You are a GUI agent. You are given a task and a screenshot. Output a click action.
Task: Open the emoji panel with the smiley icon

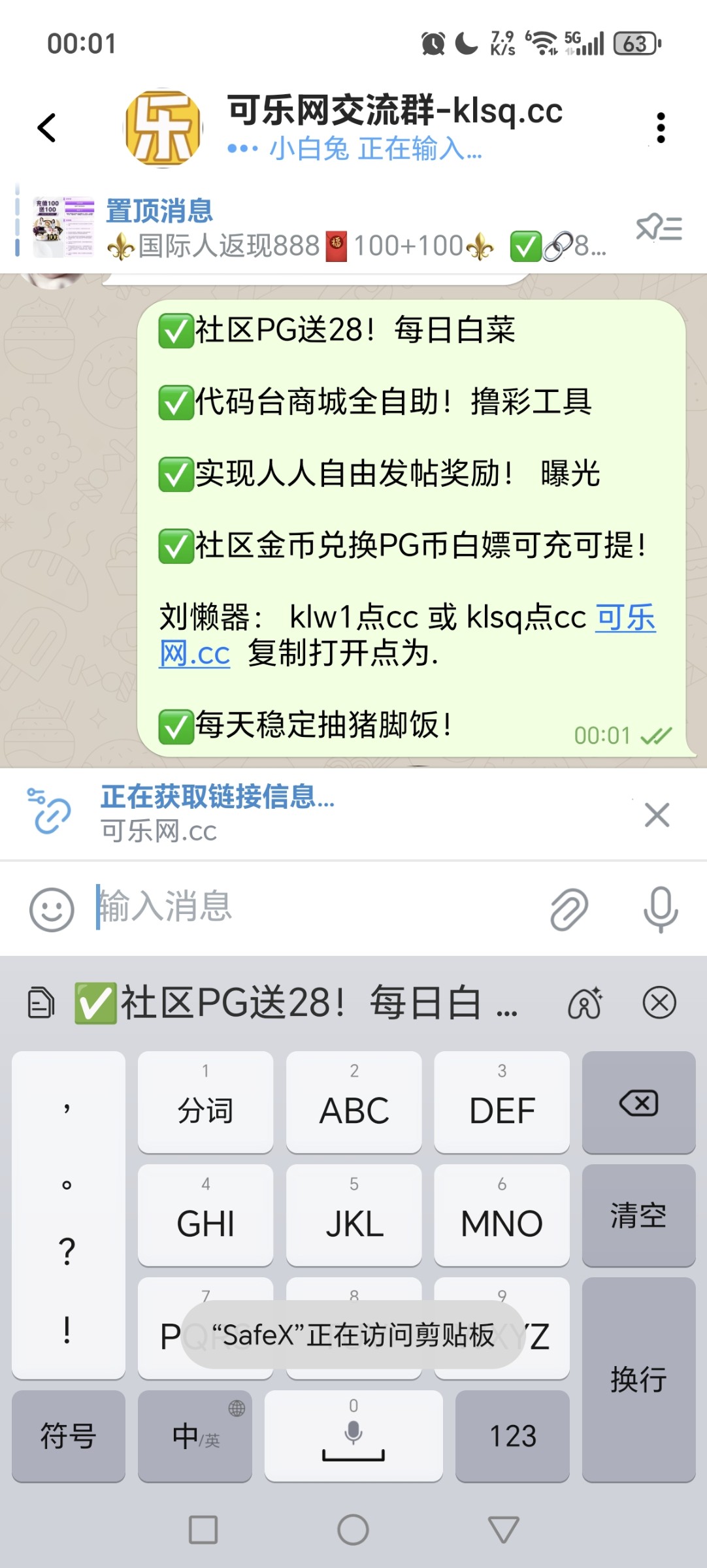coord(51,907)
